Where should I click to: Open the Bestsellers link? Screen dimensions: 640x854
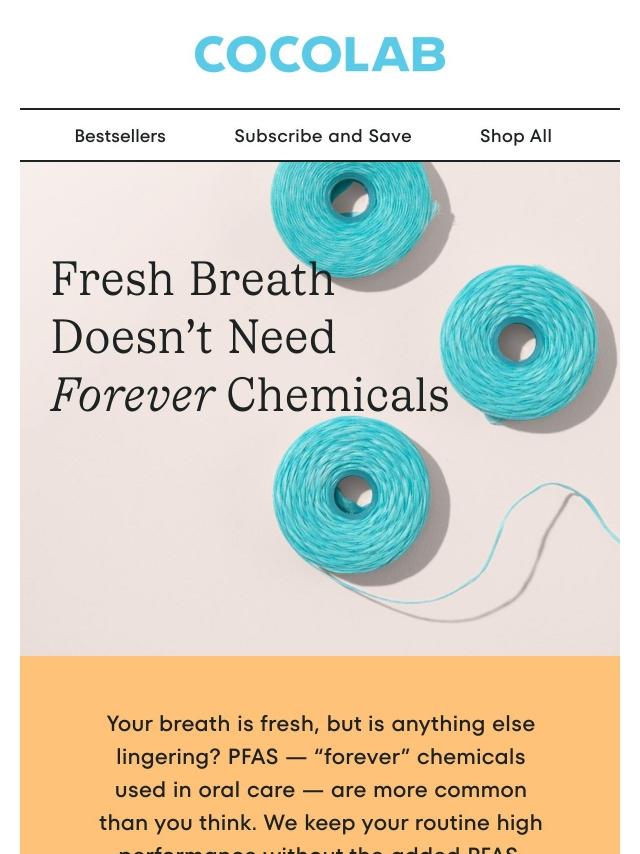point(120,136)
